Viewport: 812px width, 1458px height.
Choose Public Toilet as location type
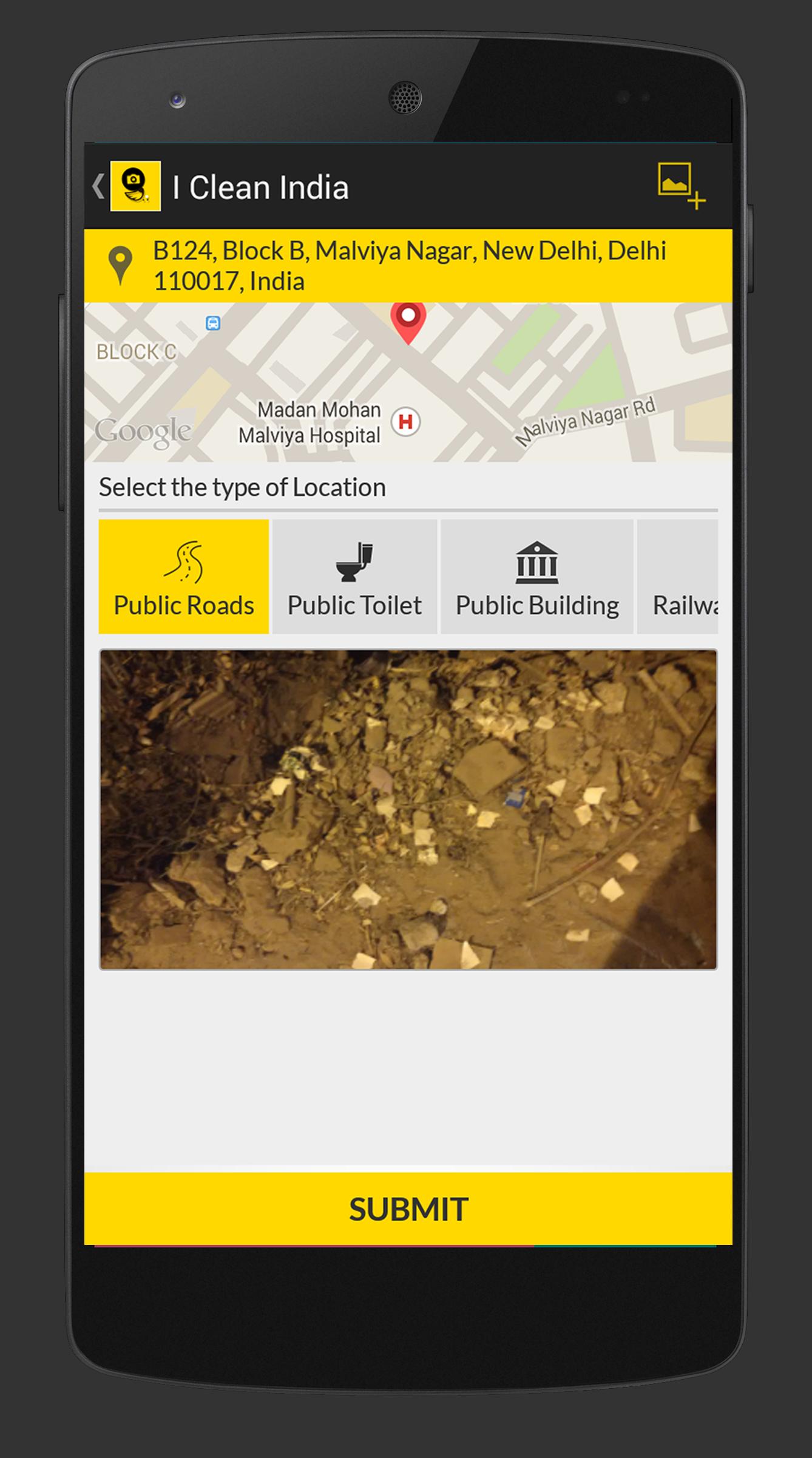354,576
